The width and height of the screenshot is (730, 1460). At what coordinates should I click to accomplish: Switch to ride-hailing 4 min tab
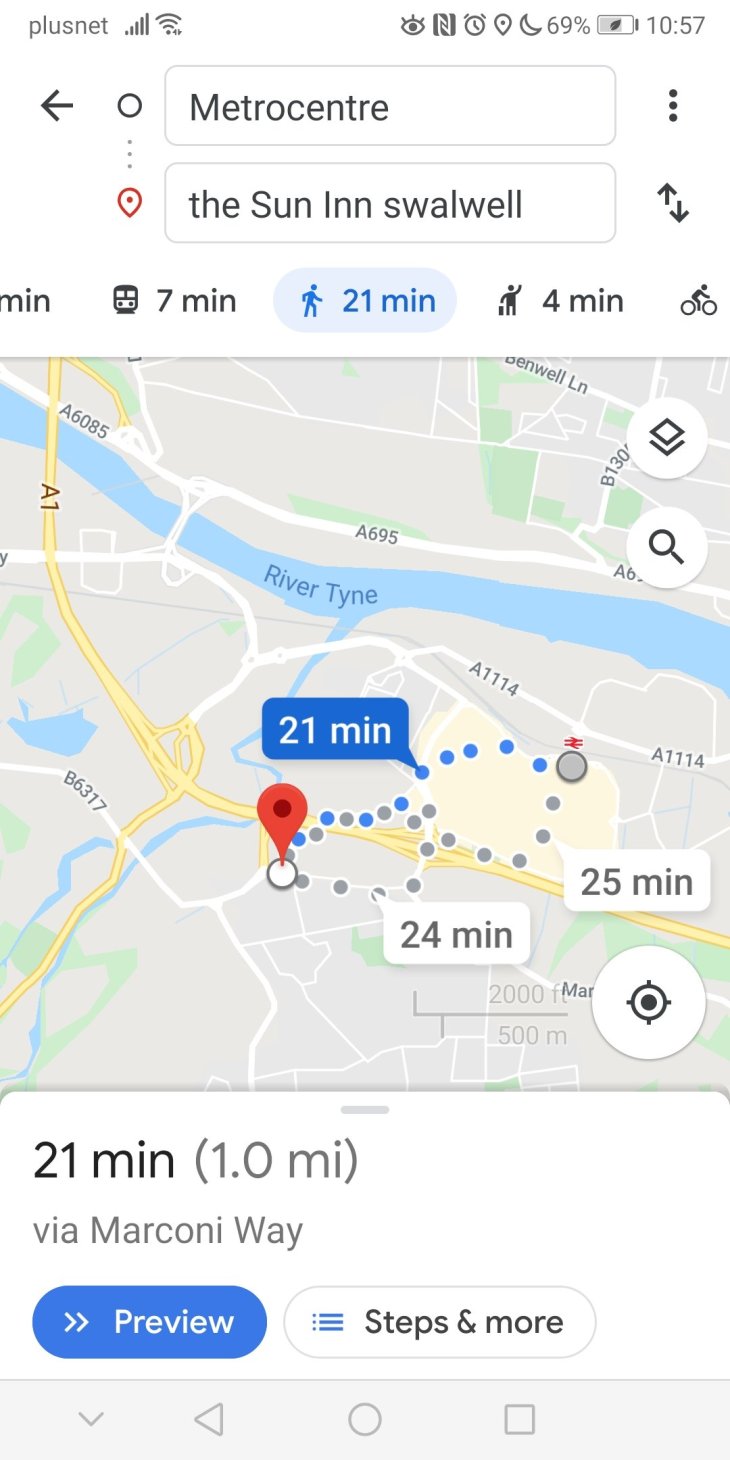(x=560, y=301)
